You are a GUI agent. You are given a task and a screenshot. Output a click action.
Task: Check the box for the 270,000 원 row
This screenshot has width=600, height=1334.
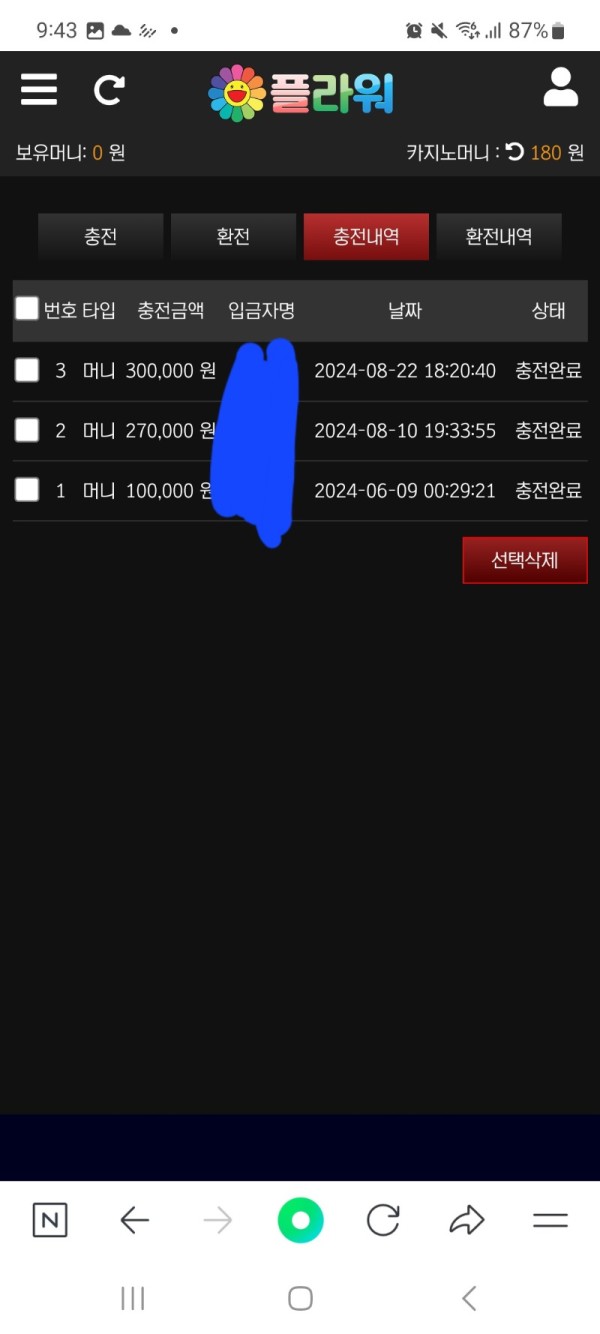coord(27,430)
